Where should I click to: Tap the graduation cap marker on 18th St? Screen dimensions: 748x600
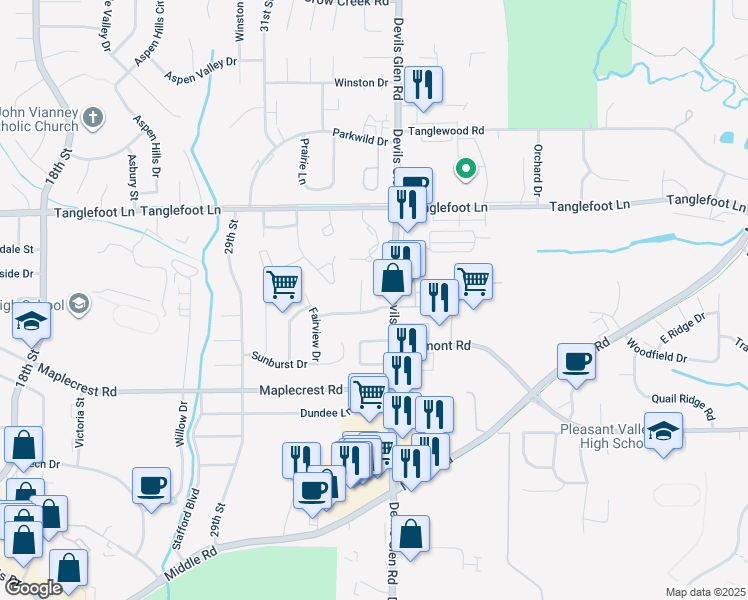click(31, 324)
